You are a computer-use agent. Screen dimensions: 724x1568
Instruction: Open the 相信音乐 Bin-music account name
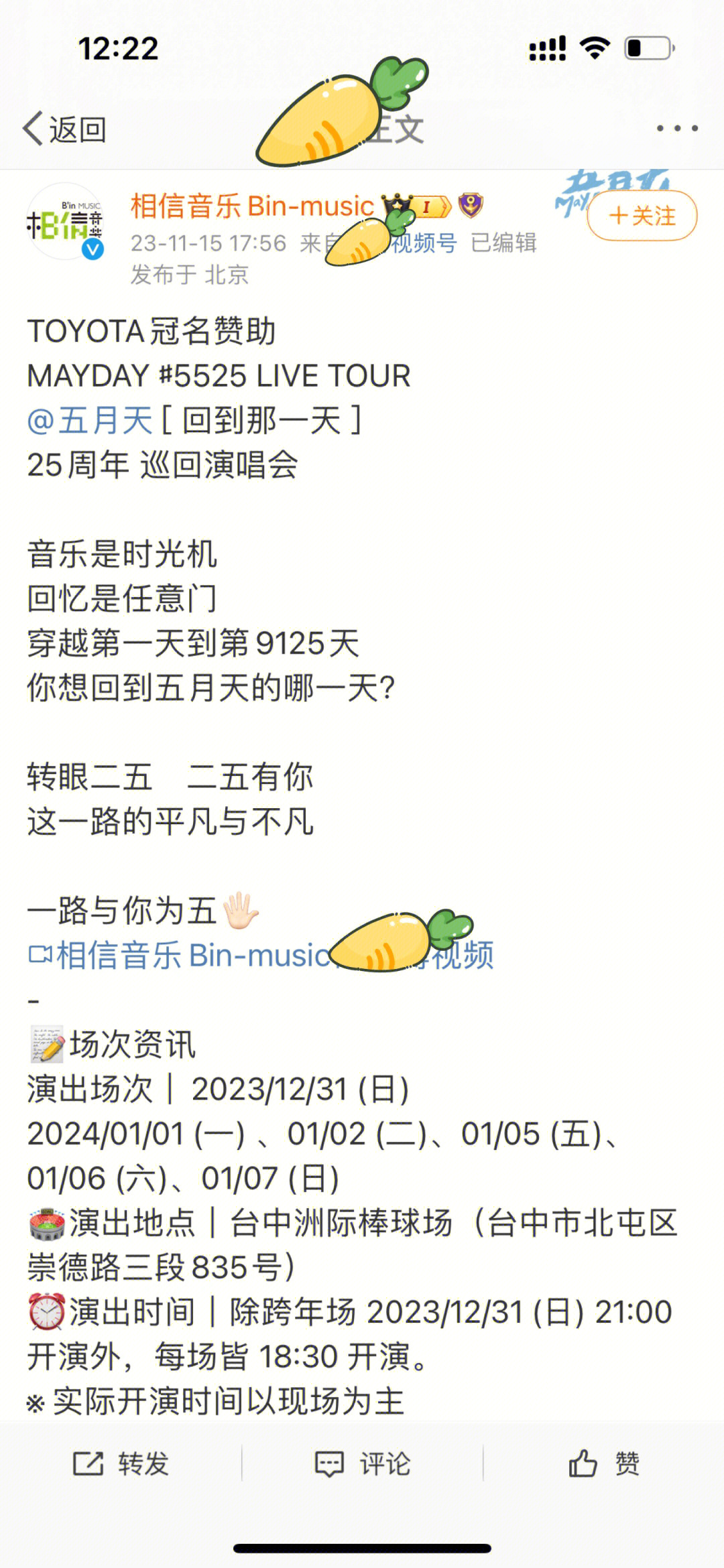pyautogui.click(x=252, y=206)
